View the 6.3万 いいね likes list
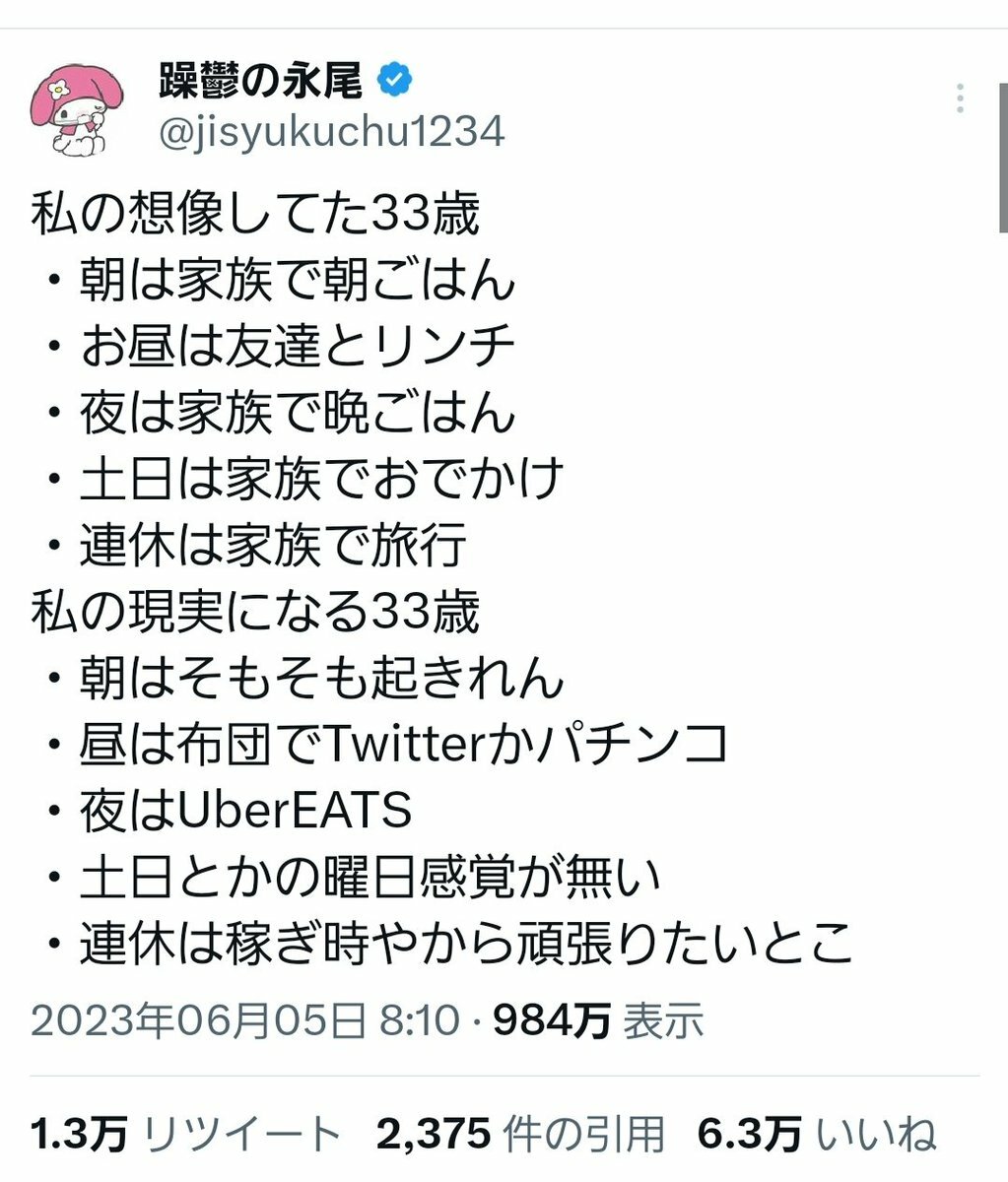 (x=816, y=1135)
